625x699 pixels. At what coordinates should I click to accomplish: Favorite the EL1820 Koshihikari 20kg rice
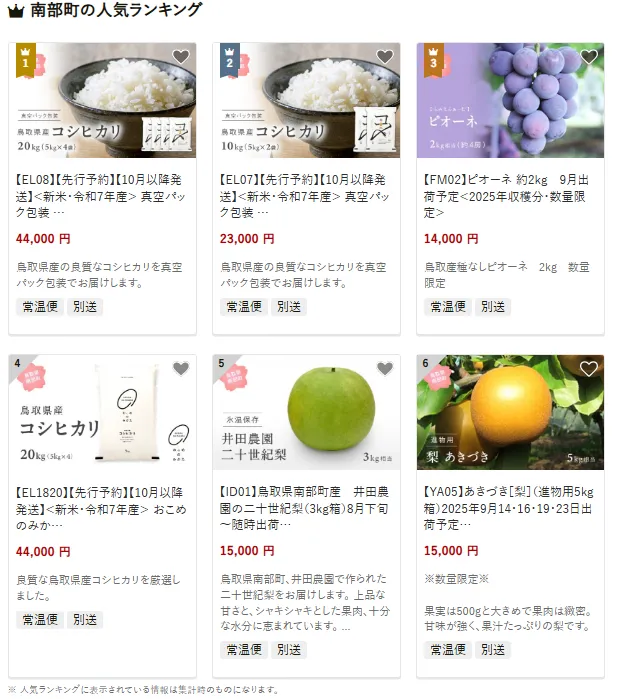(x=180, y=369)
